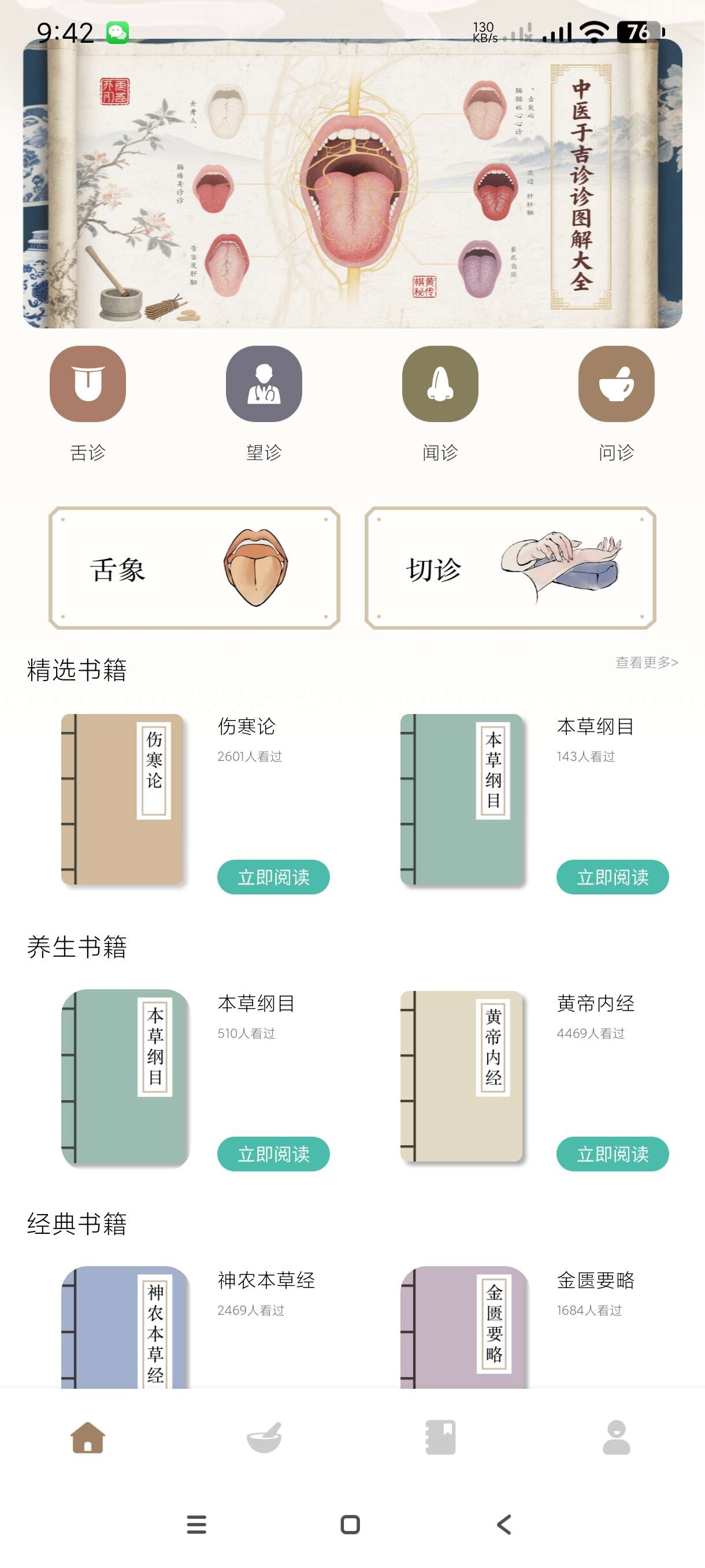
Task: Open the 神农本草经 book cover
Action: pos(125,1327)
